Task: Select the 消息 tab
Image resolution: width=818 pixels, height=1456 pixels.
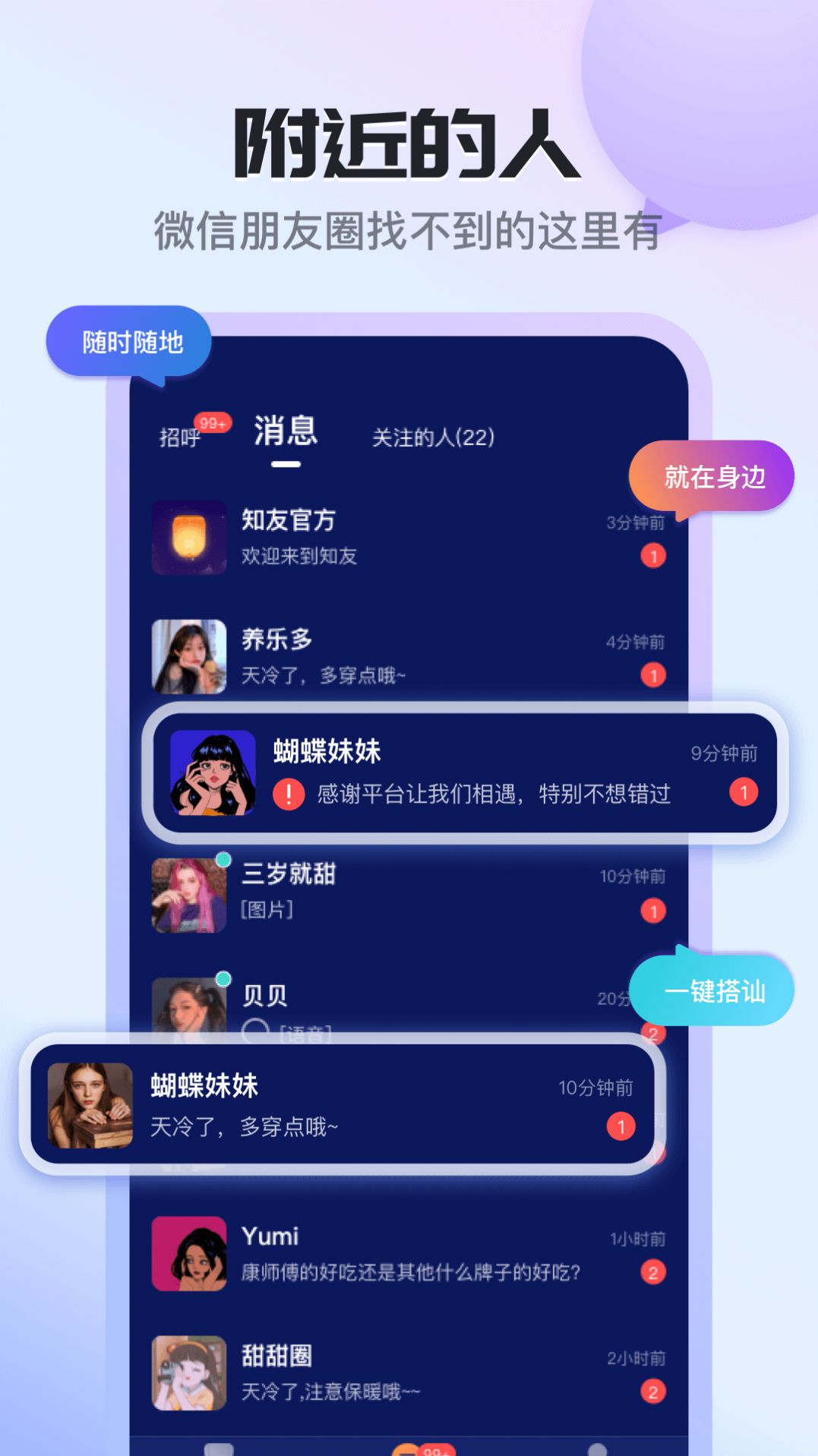Action: pyautogui.click(x=283, y=433)
